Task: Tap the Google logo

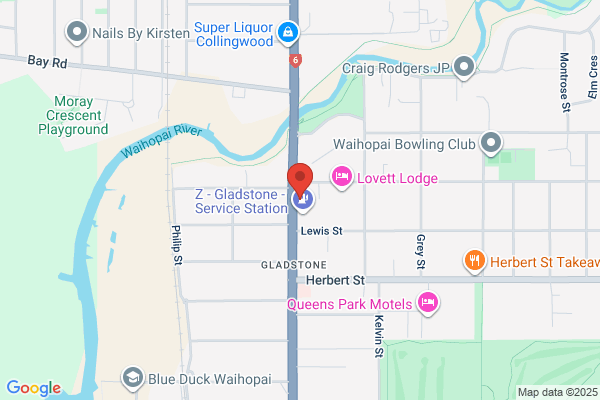Action: (x=34, y=388)
